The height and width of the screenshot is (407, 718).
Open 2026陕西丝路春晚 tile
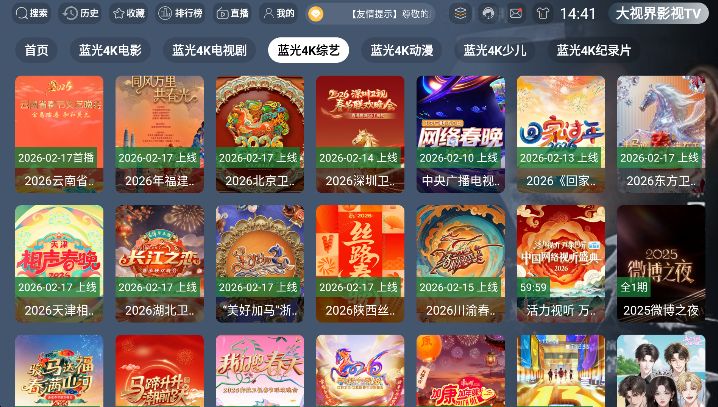tap(360, 263)
